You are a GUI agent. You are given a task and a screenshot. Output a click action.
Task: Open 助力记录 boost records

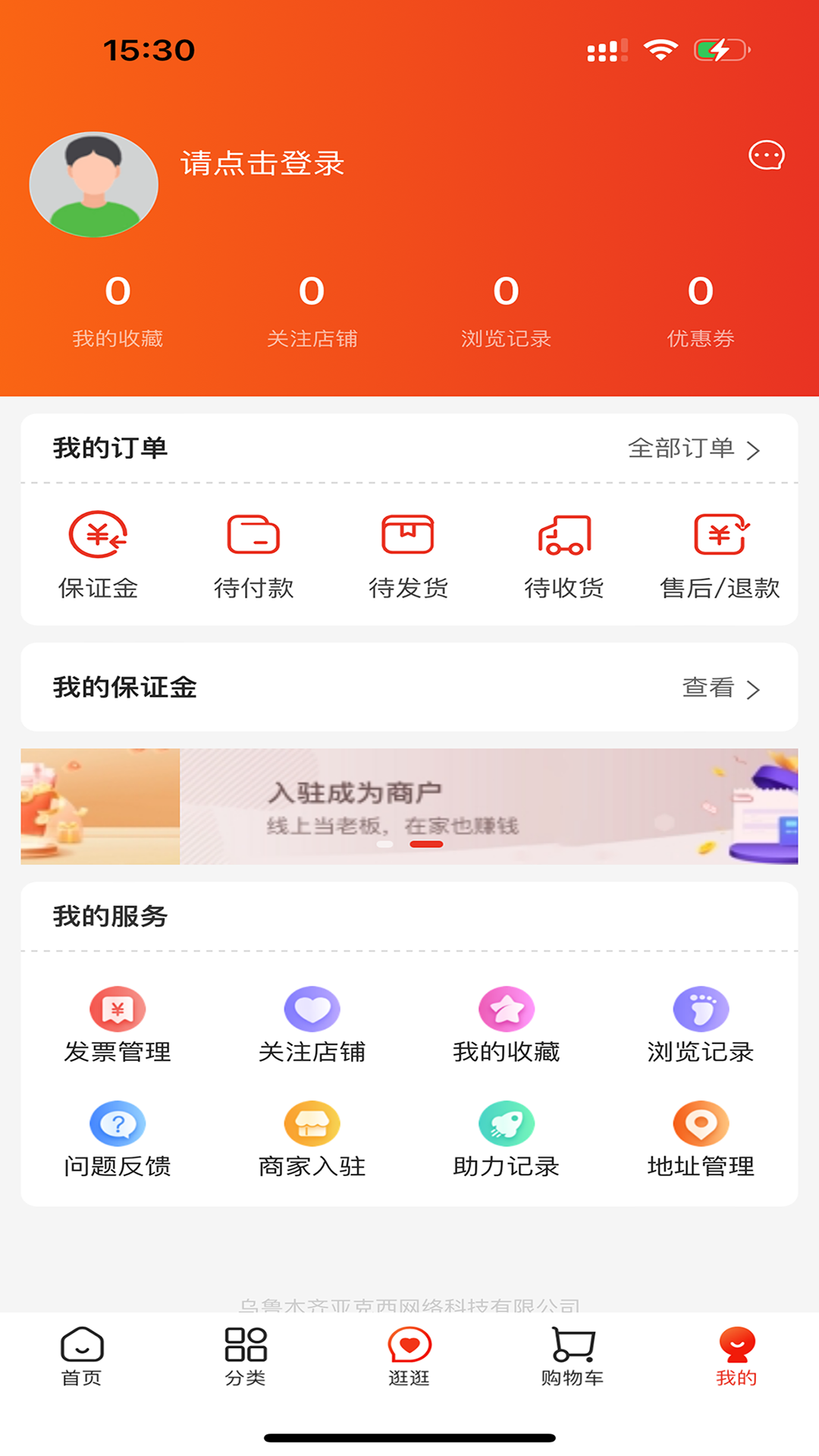coord(506,1139)
